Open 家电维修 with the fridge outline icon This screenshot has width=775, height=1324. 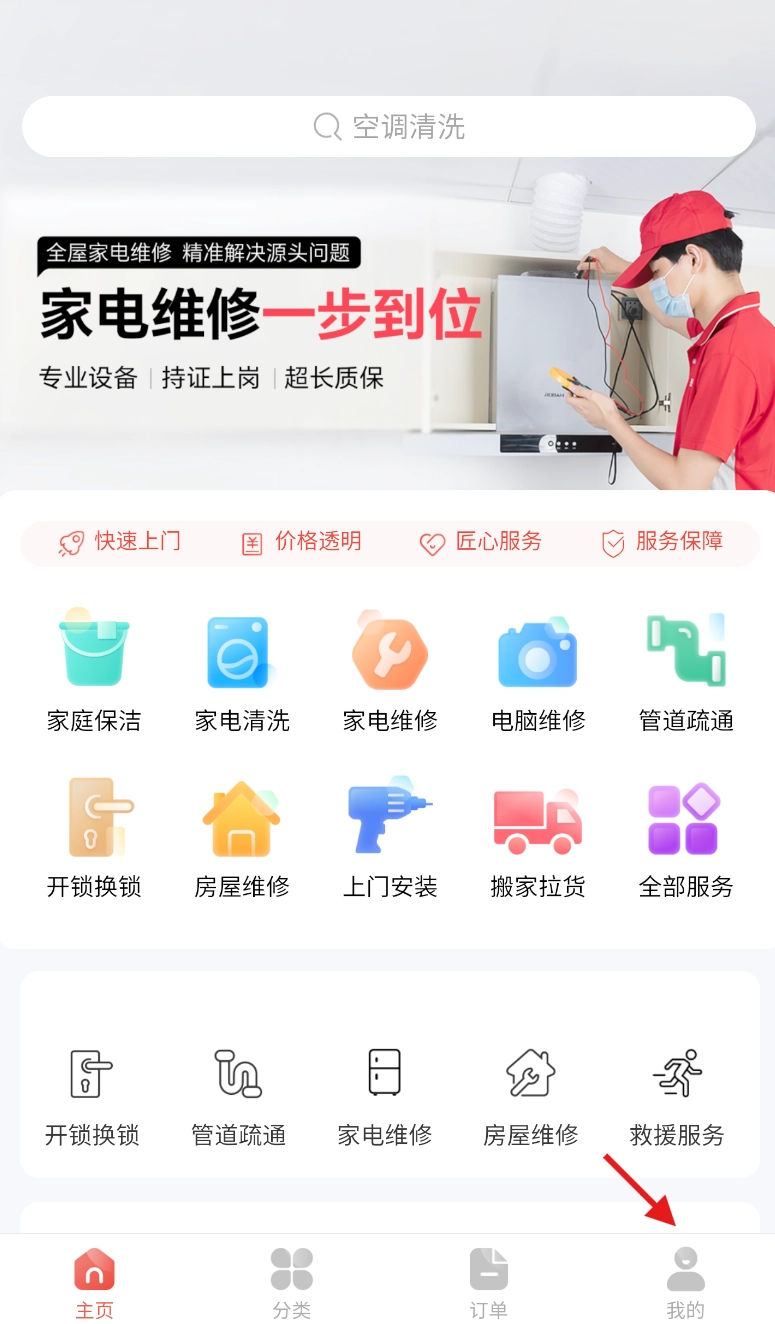(385, 1096)
